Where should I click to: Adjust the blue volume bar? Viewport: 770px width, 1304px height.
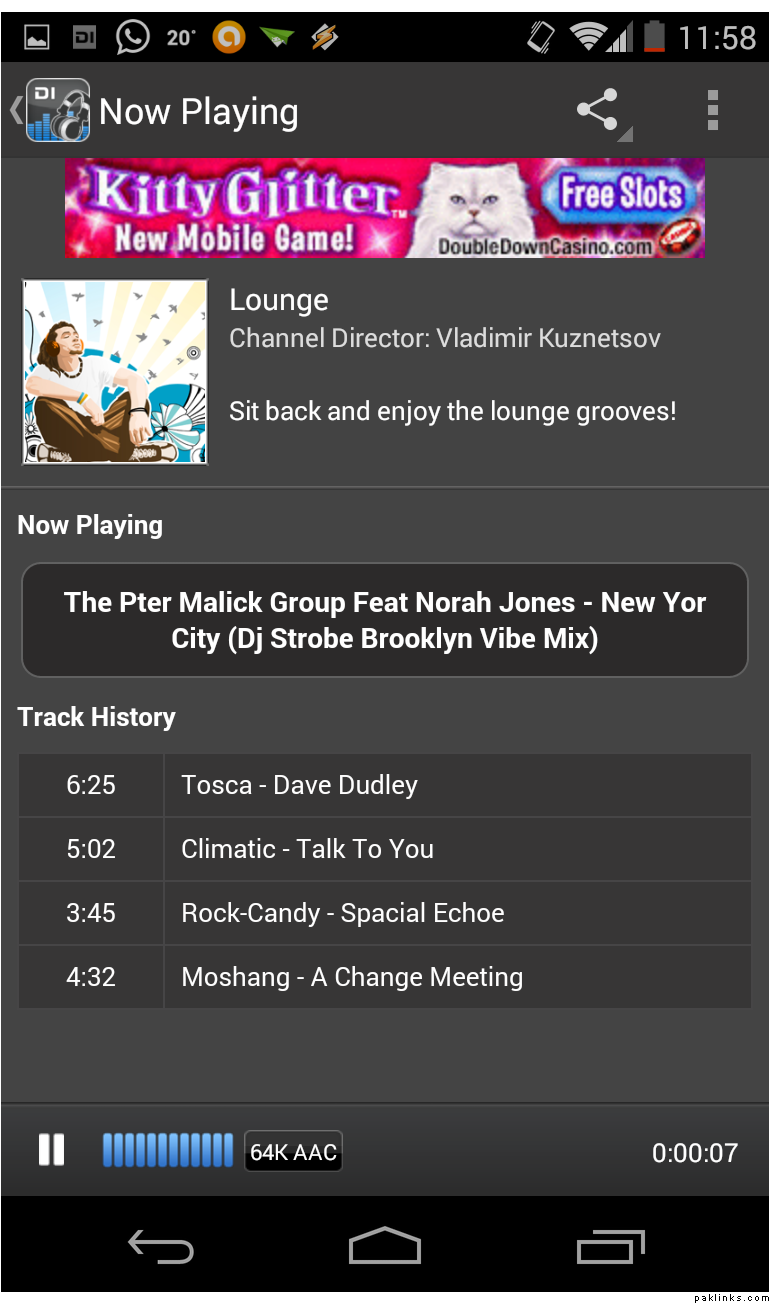coord(168,1150)
